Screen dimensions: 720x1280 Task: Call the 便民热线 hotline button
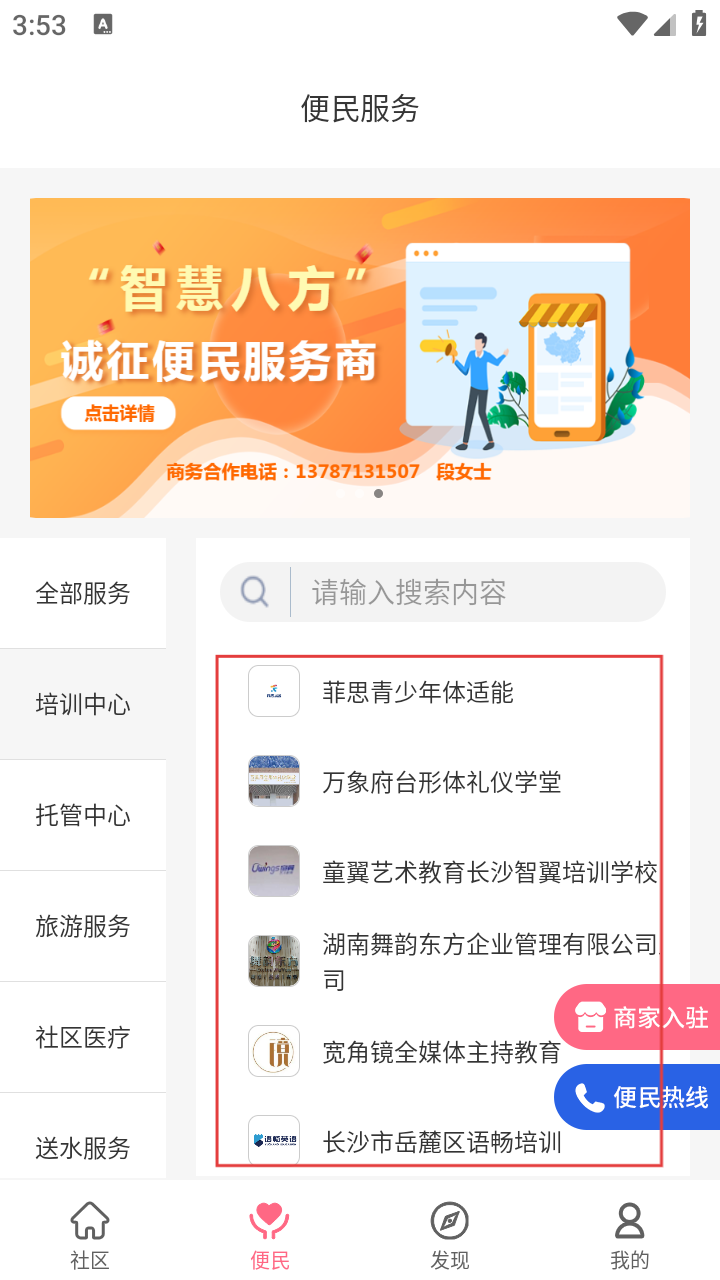click(x=640, y=1097)
